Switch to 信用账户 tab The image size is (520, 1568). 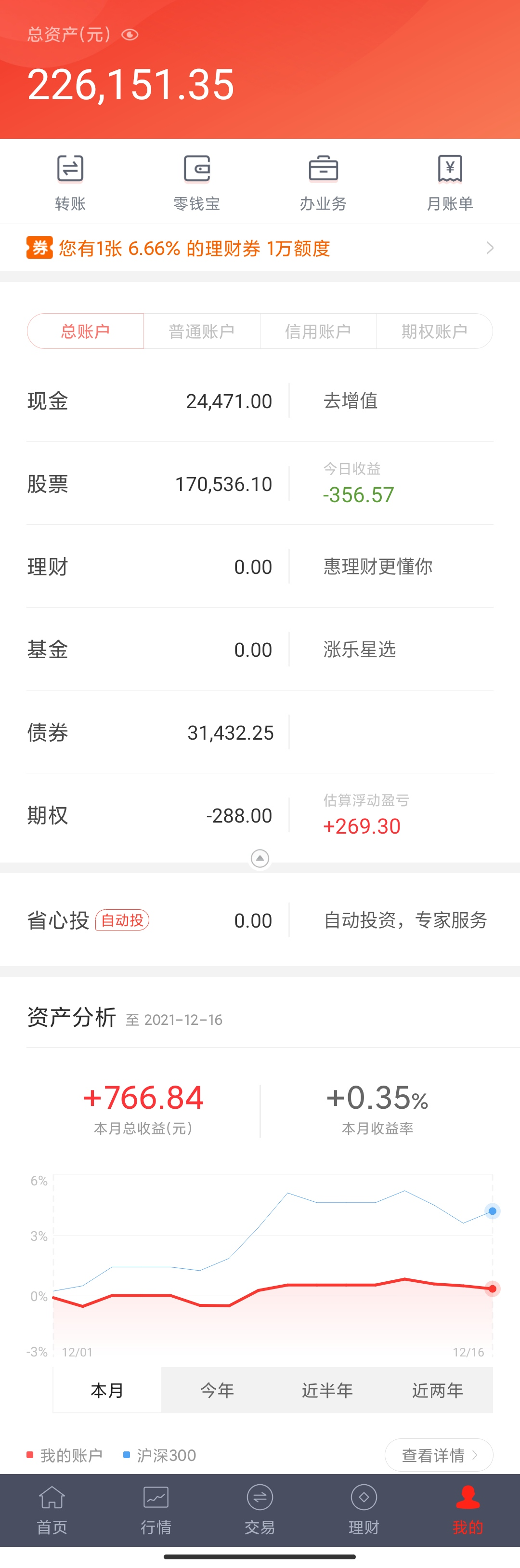tap(318, 331)
